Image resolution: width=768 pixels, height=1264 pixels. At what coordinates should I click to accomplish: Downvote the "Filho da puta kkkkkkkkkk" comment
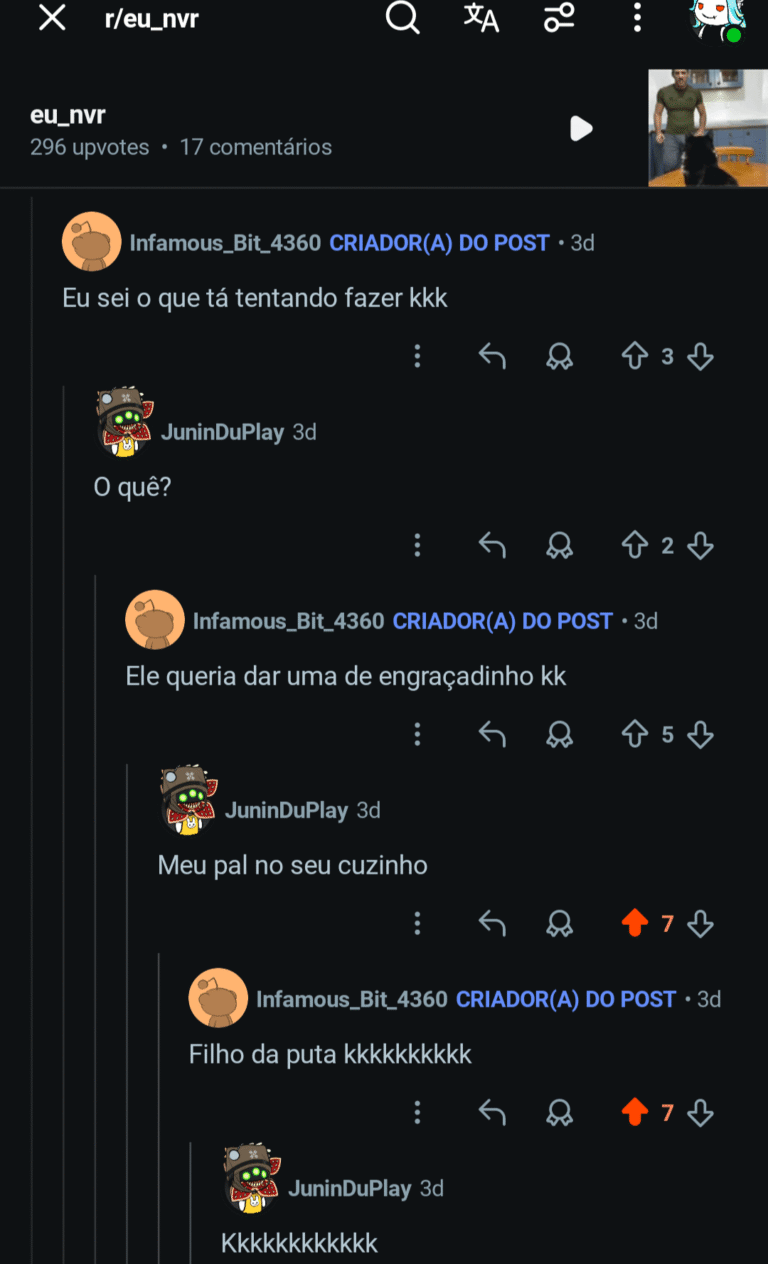click(701, 1112)
